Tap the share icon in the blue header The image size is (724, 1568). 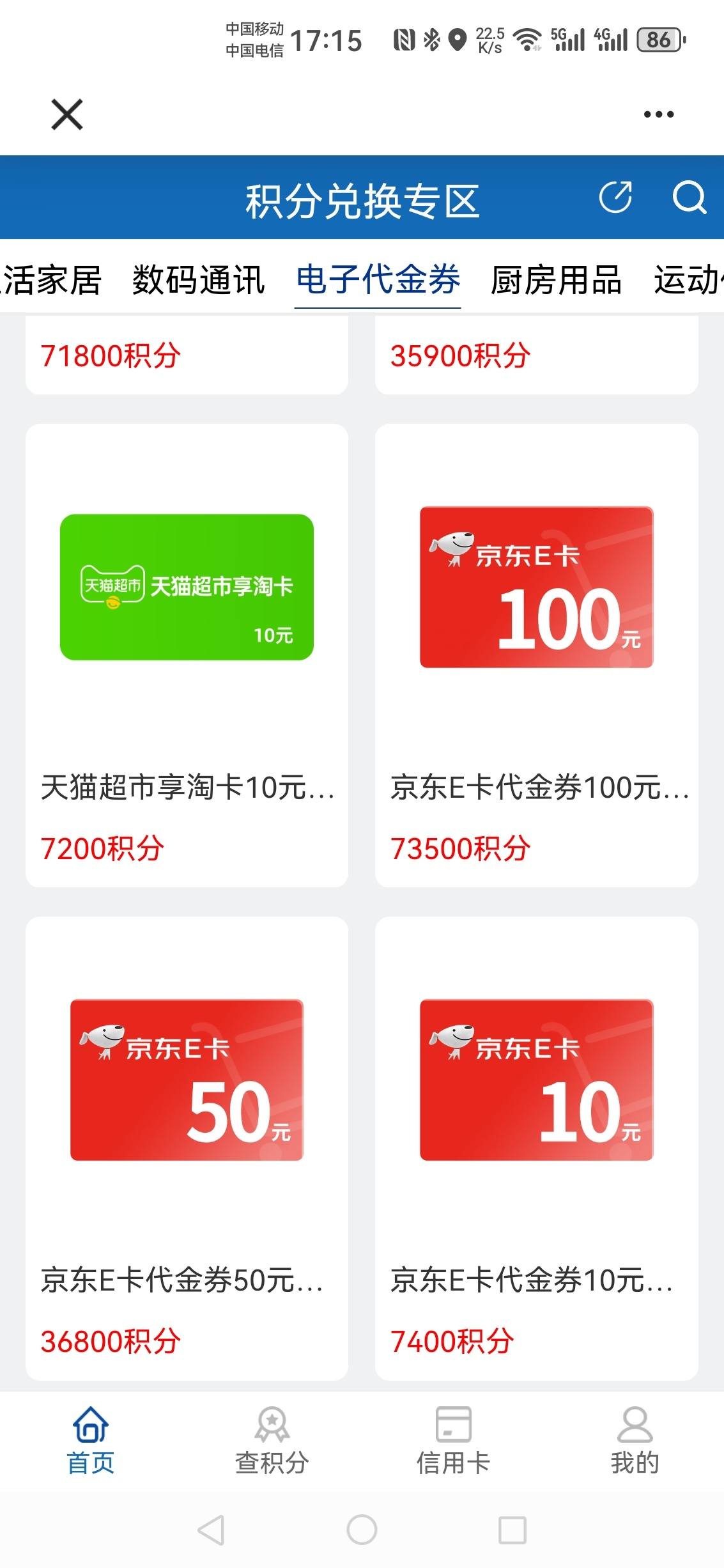pyautogui.click(x=615, y=197)
